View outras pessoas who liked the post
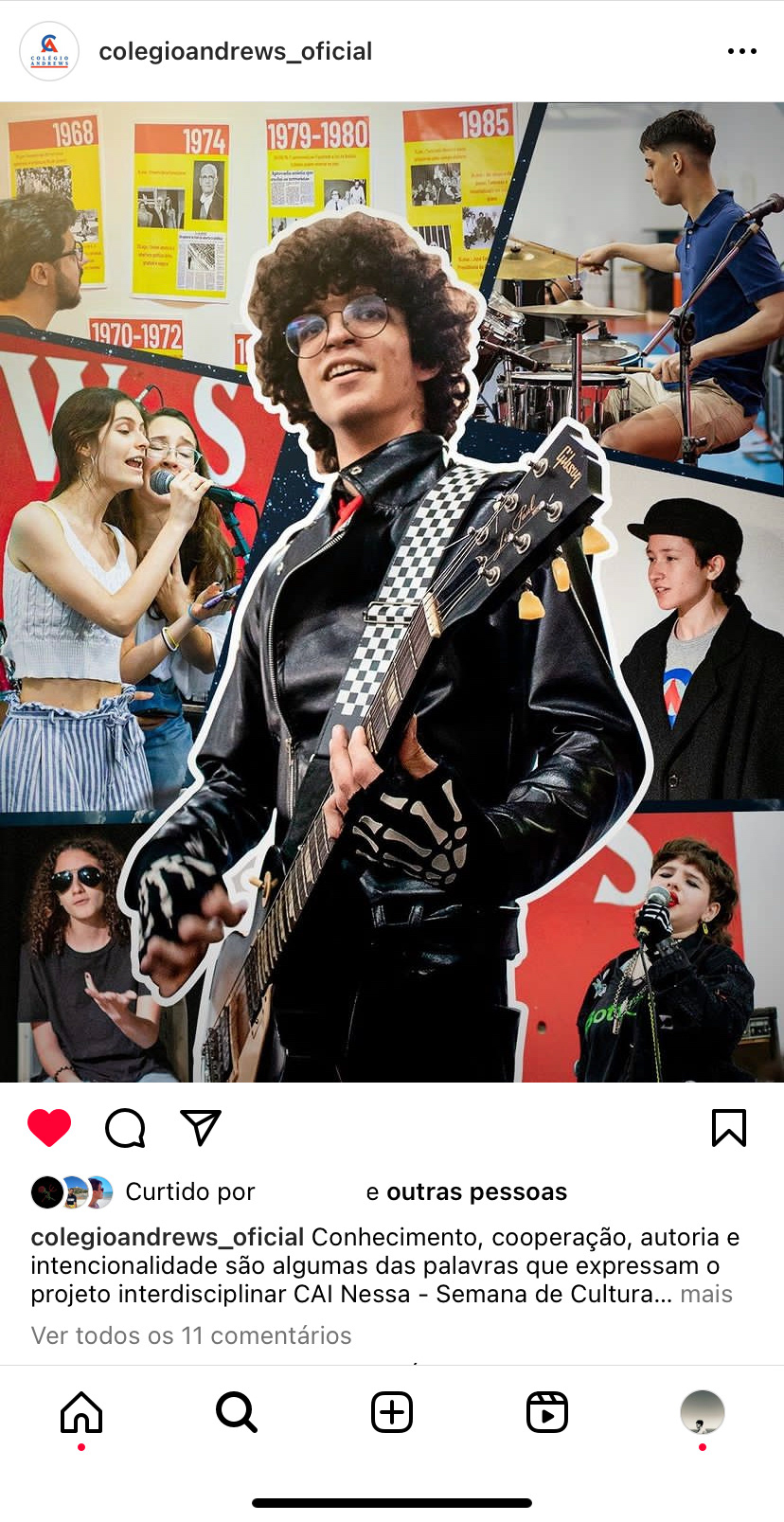This screenshot has height=1522, width=784. 476,1191
